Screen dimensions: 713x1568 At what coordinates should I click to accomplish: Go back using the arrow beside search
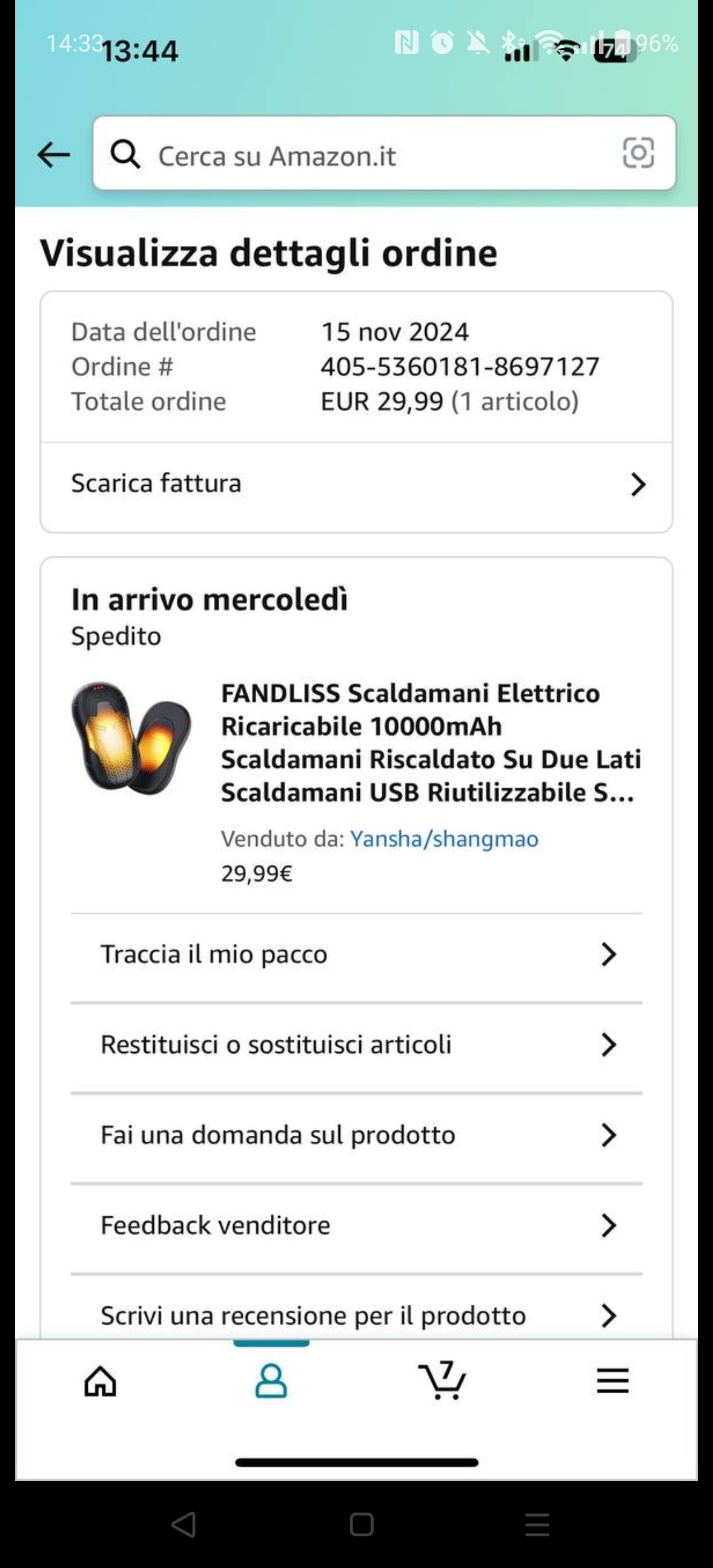coord(54,156)
